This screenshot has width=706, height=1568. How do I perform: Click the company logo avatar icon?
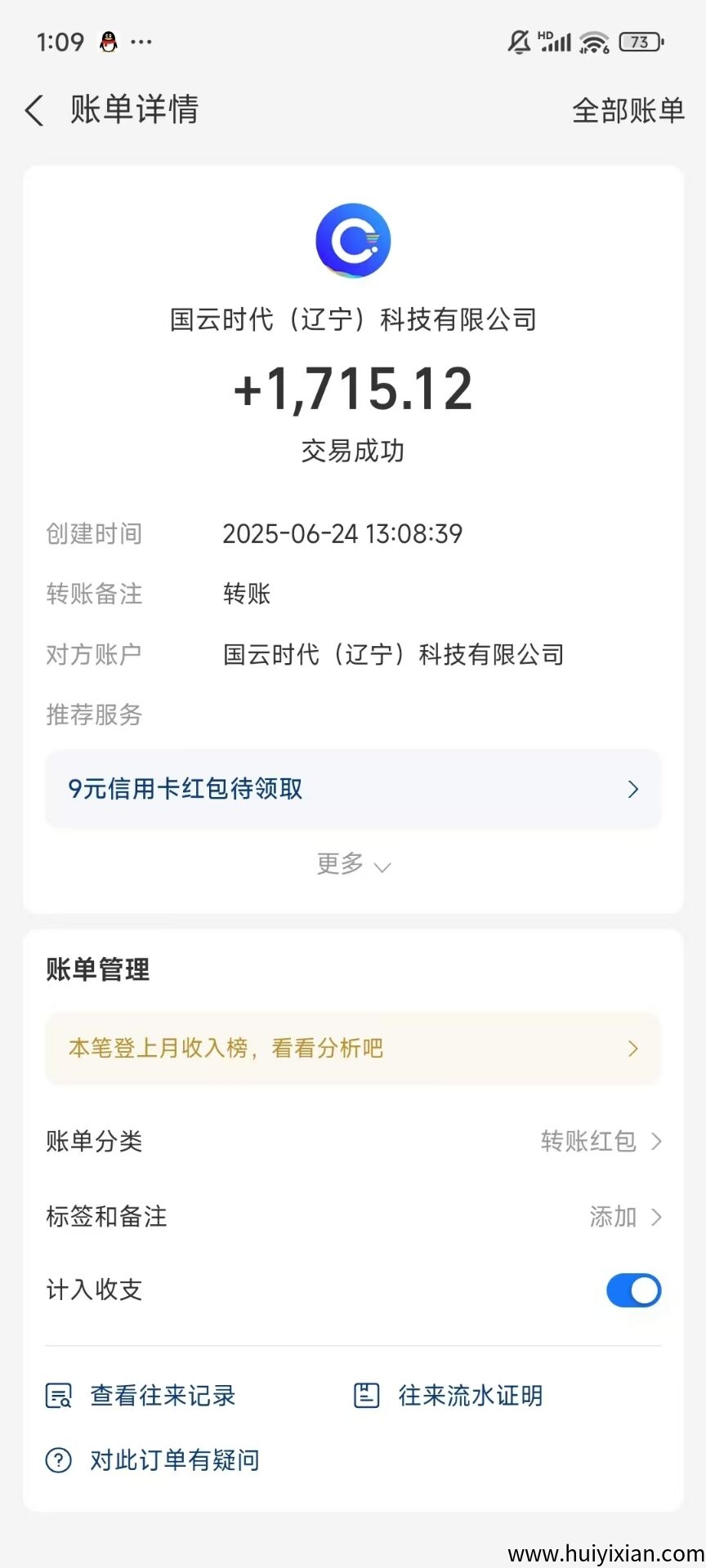[353, 239]
